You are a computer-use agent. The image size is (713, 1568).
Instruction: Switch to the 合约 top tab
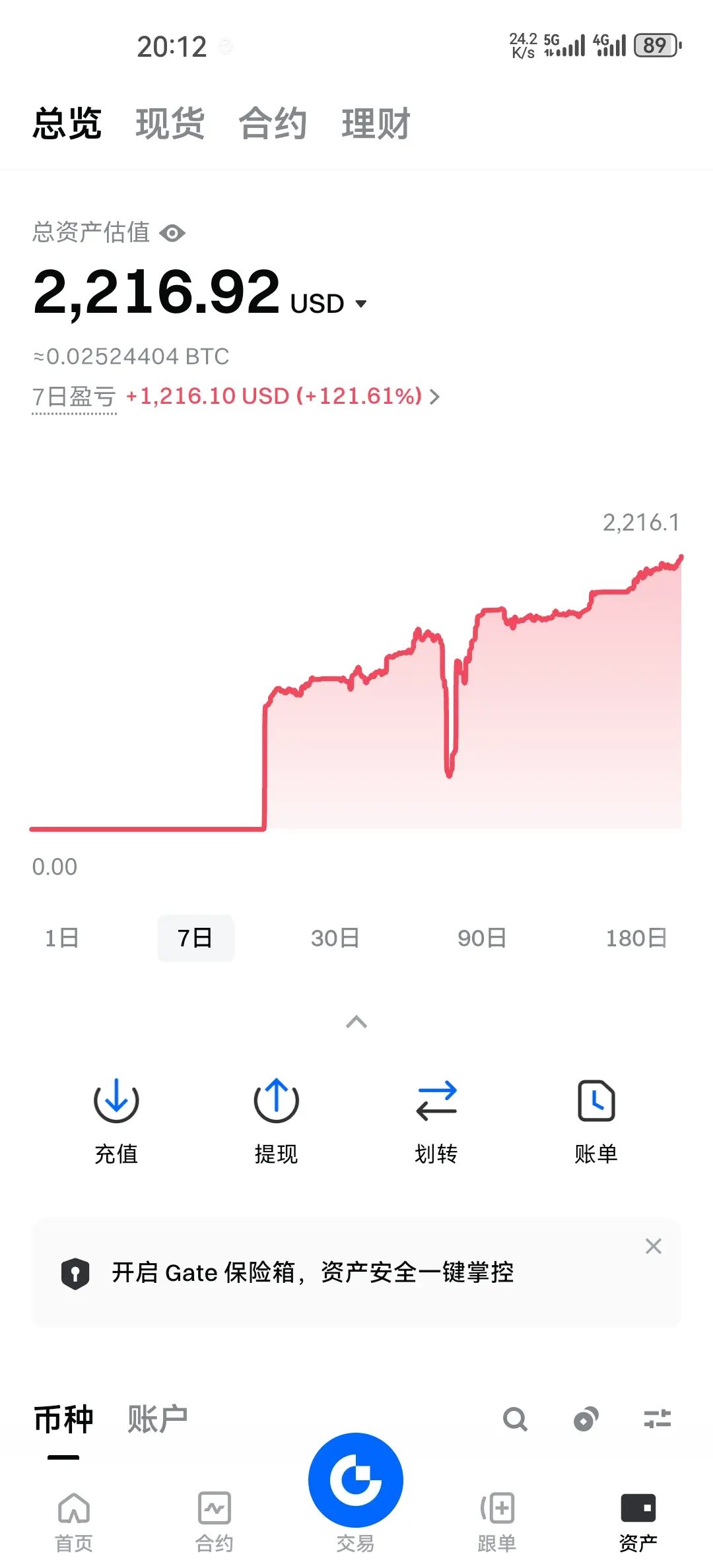click(x=273, y=123)
